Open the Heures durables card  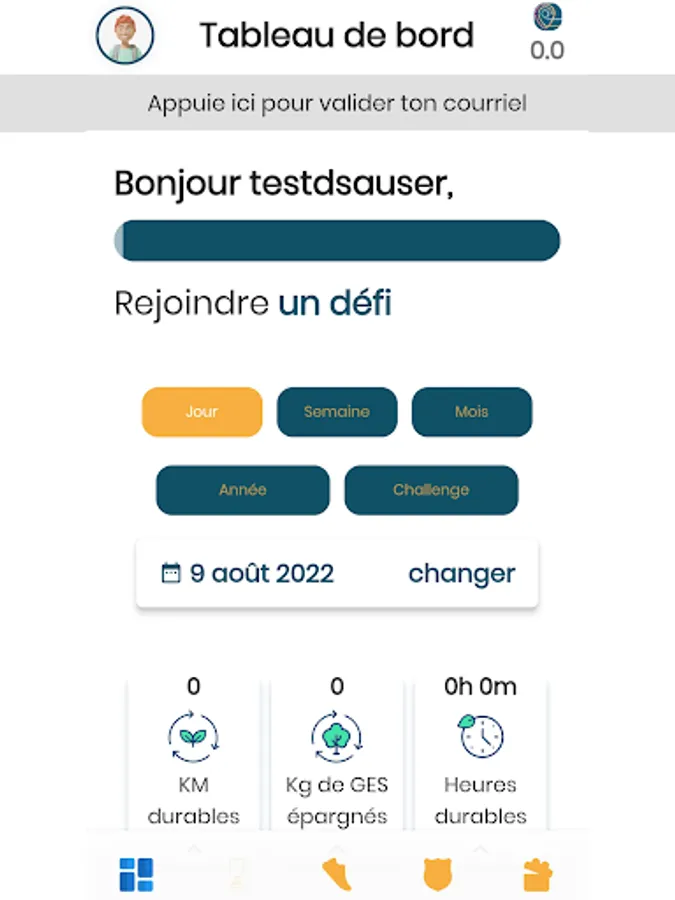coord(480,752)
